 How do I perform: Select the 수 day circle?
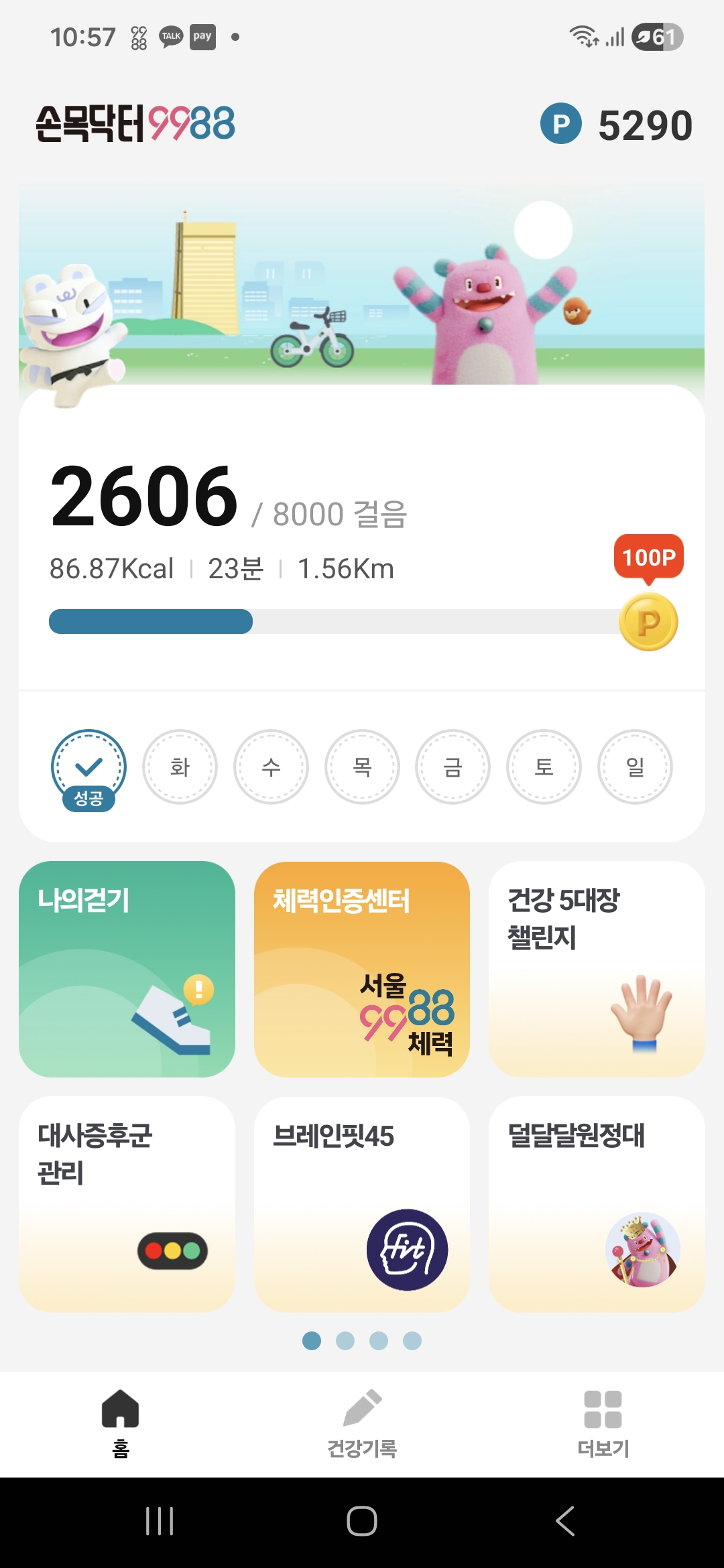click(x=271, y=767)
